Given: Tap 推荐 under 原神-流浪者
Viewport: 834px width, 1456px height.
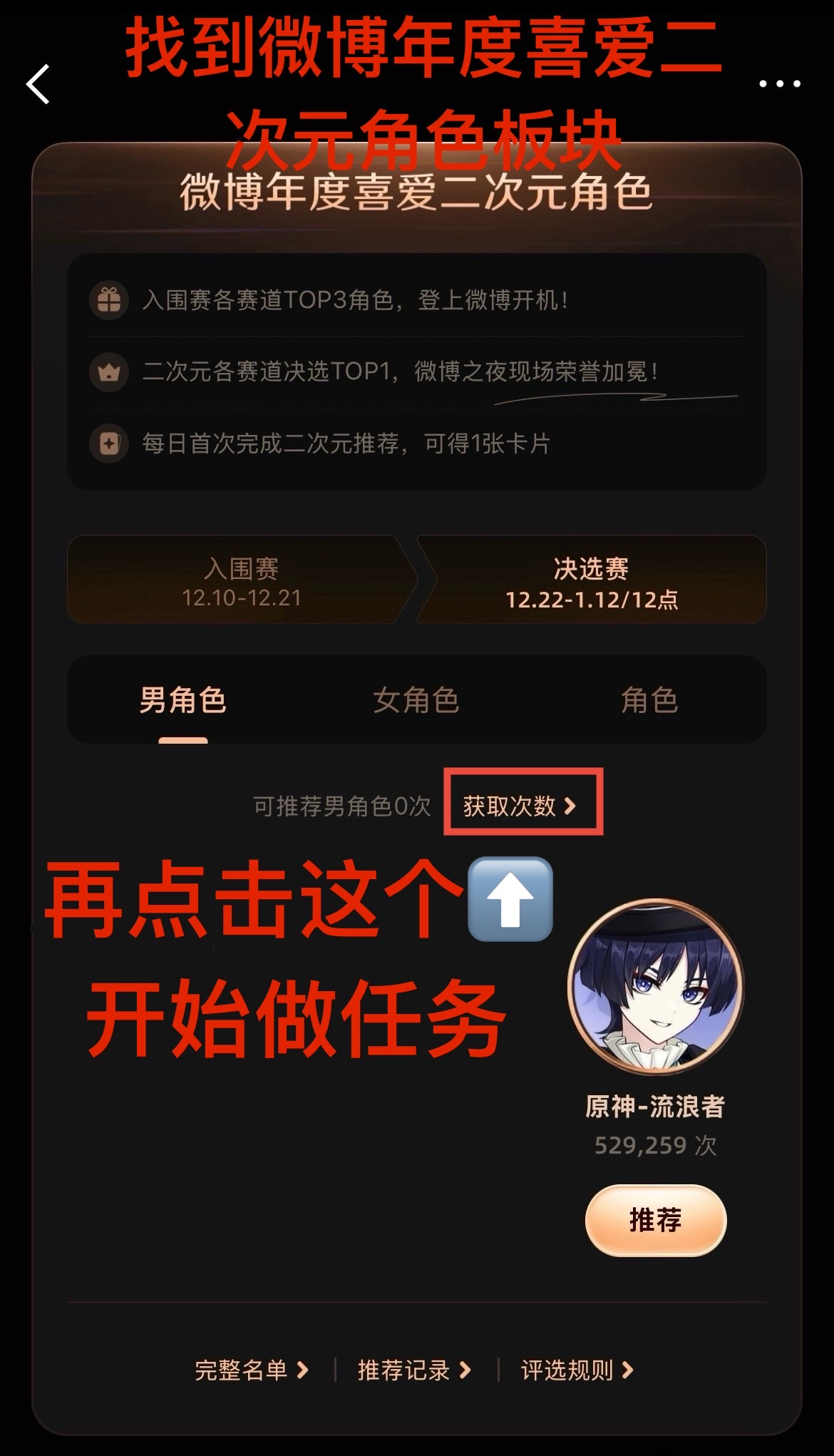Looking at the screenshot, I should [655, 1220].
